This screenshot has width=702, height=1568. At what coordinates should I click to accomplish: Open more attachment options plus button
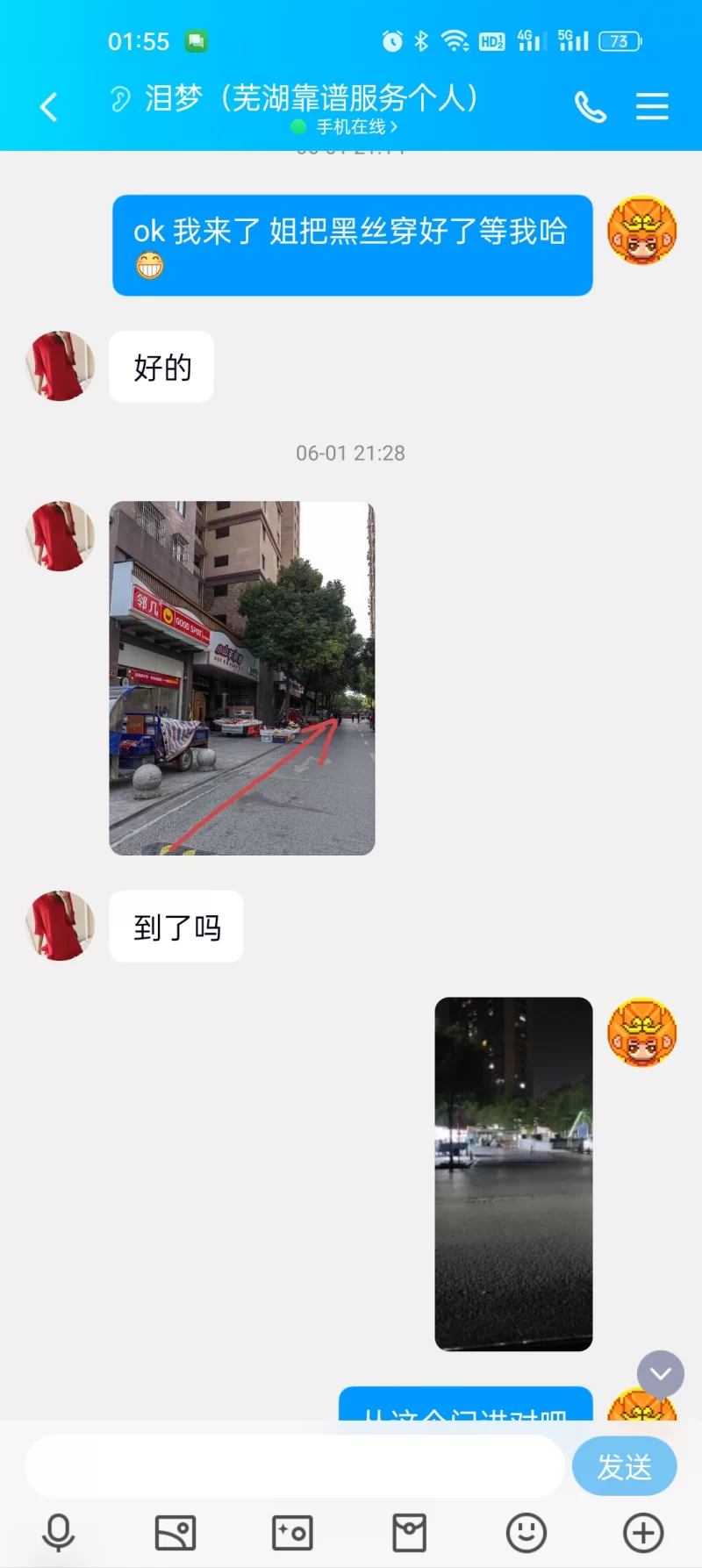(x=643, y=1533)
